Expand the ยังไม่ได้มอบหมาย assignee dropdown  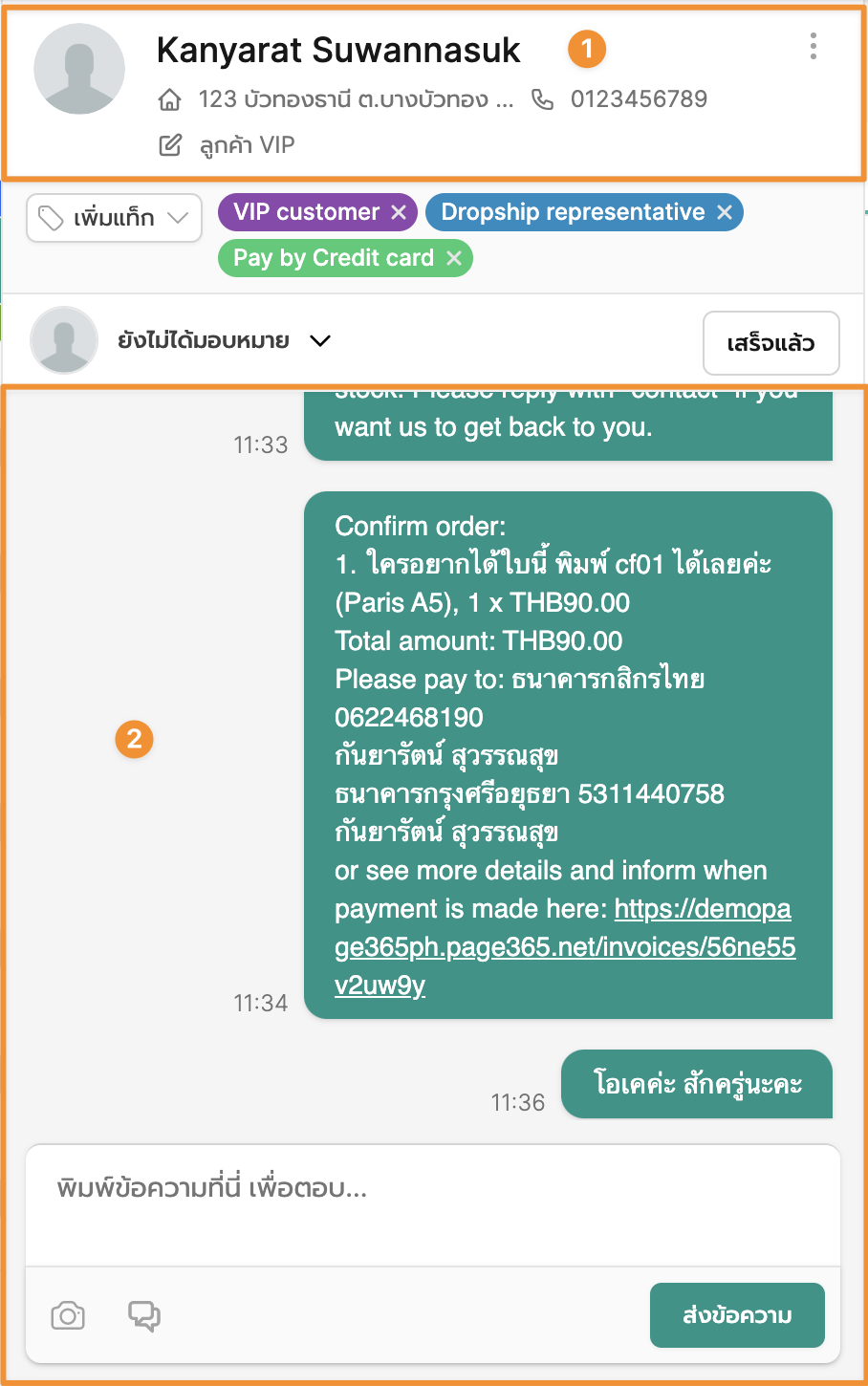click(320, 341)
